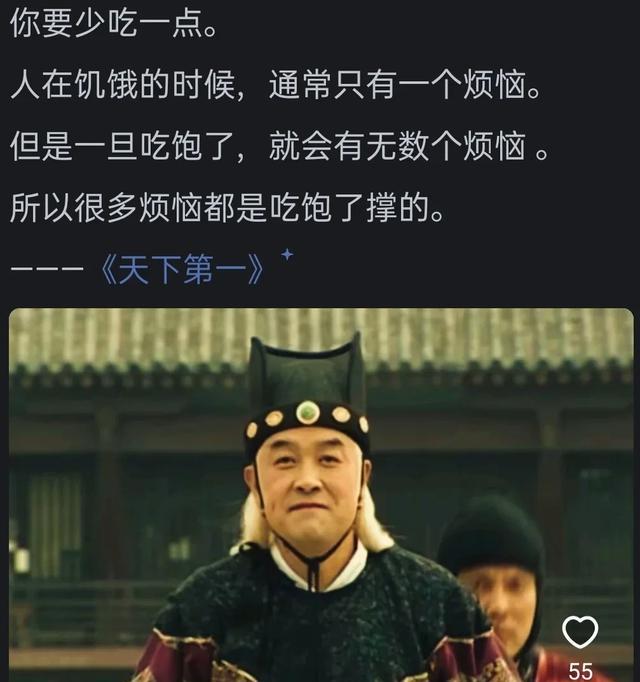Like this comment with the heart icon
The image size is (640, 682).
tap(580, 632)
